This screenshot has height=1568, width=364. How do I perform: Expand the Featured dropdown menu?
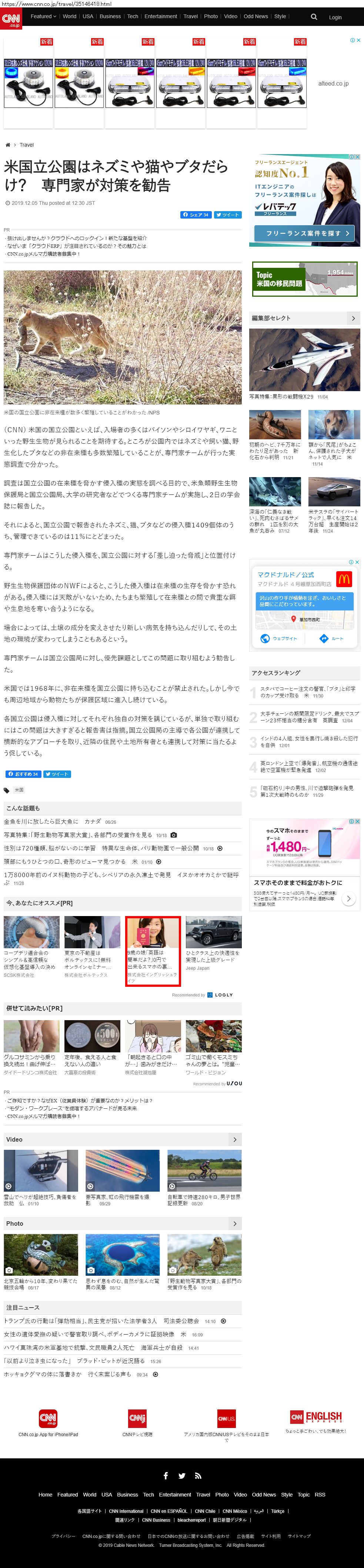(44, 16)
